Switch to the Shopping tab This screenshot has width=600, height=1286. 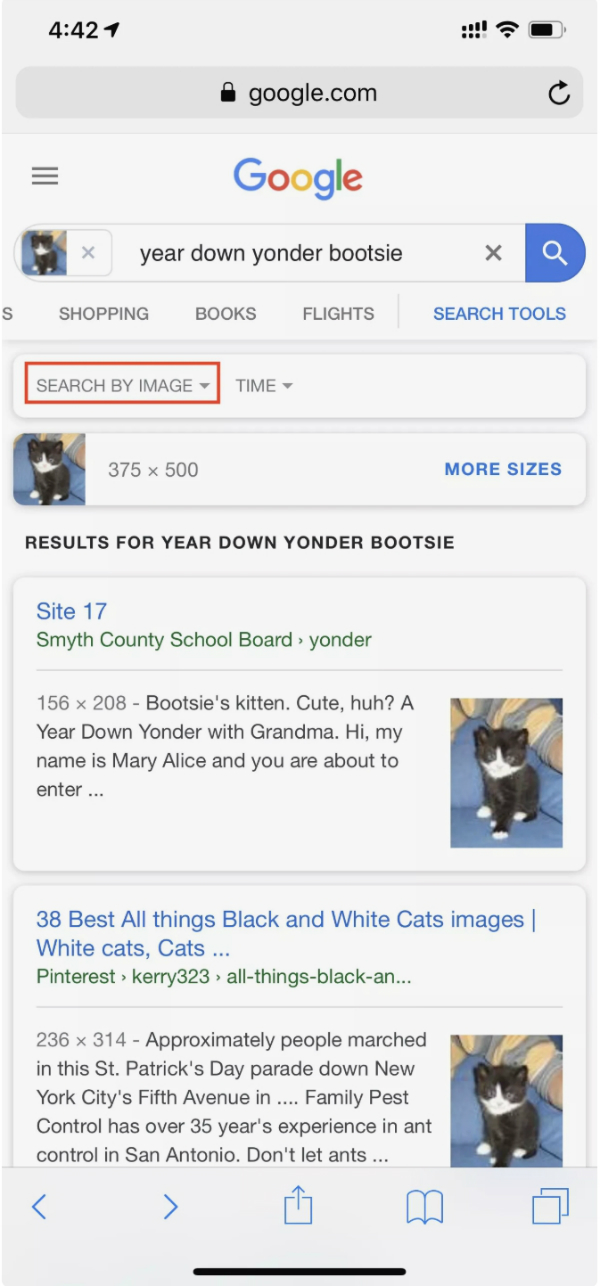coord(104,314)
